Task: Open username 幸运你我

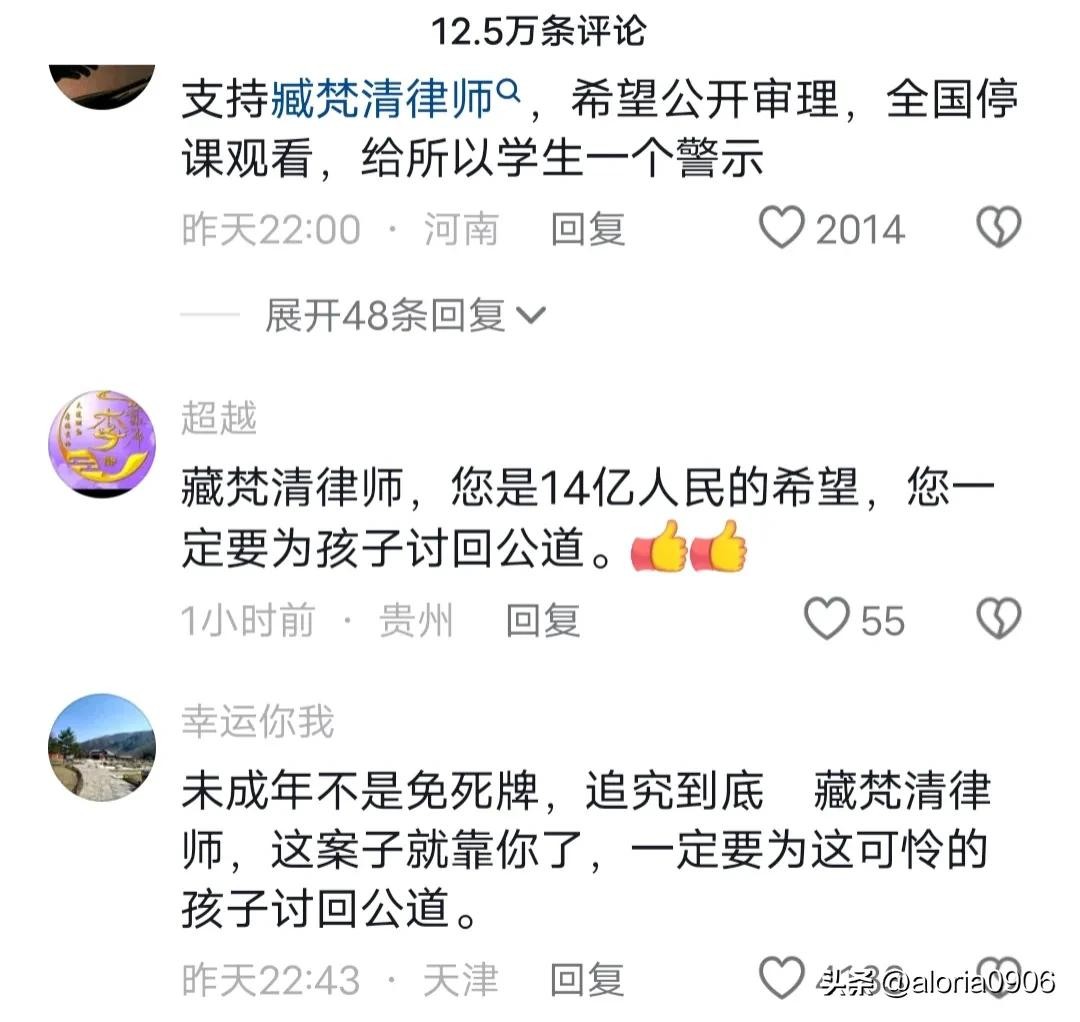Action: coord(257,721)
